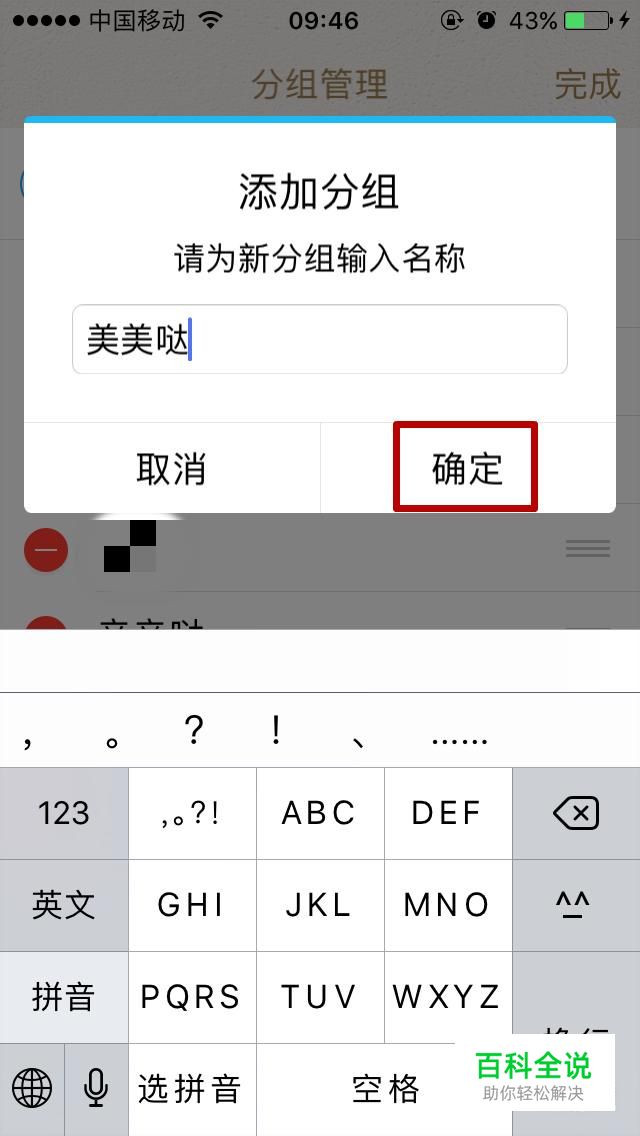The image size is (640, 1136).
Task: Insert a question mark from the suggestion bar
Action: [194, 732]
